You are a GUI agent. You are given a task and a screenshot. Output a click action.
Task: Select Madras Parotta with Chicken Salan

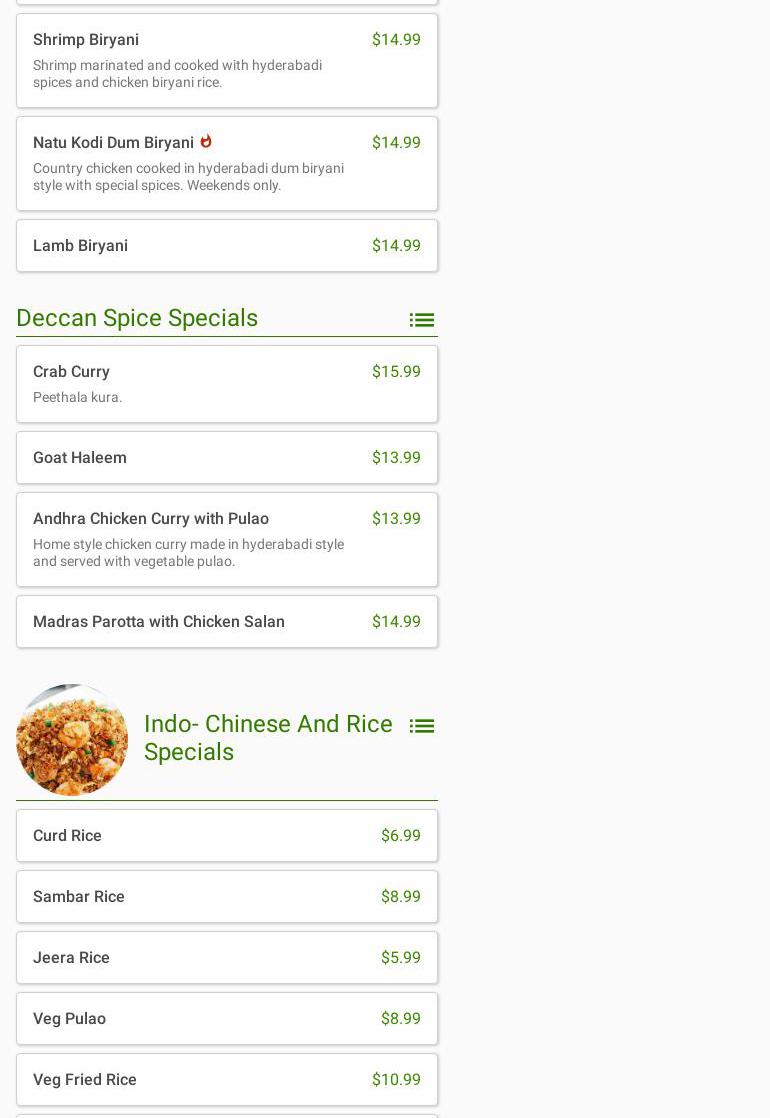tap(226, 622)
